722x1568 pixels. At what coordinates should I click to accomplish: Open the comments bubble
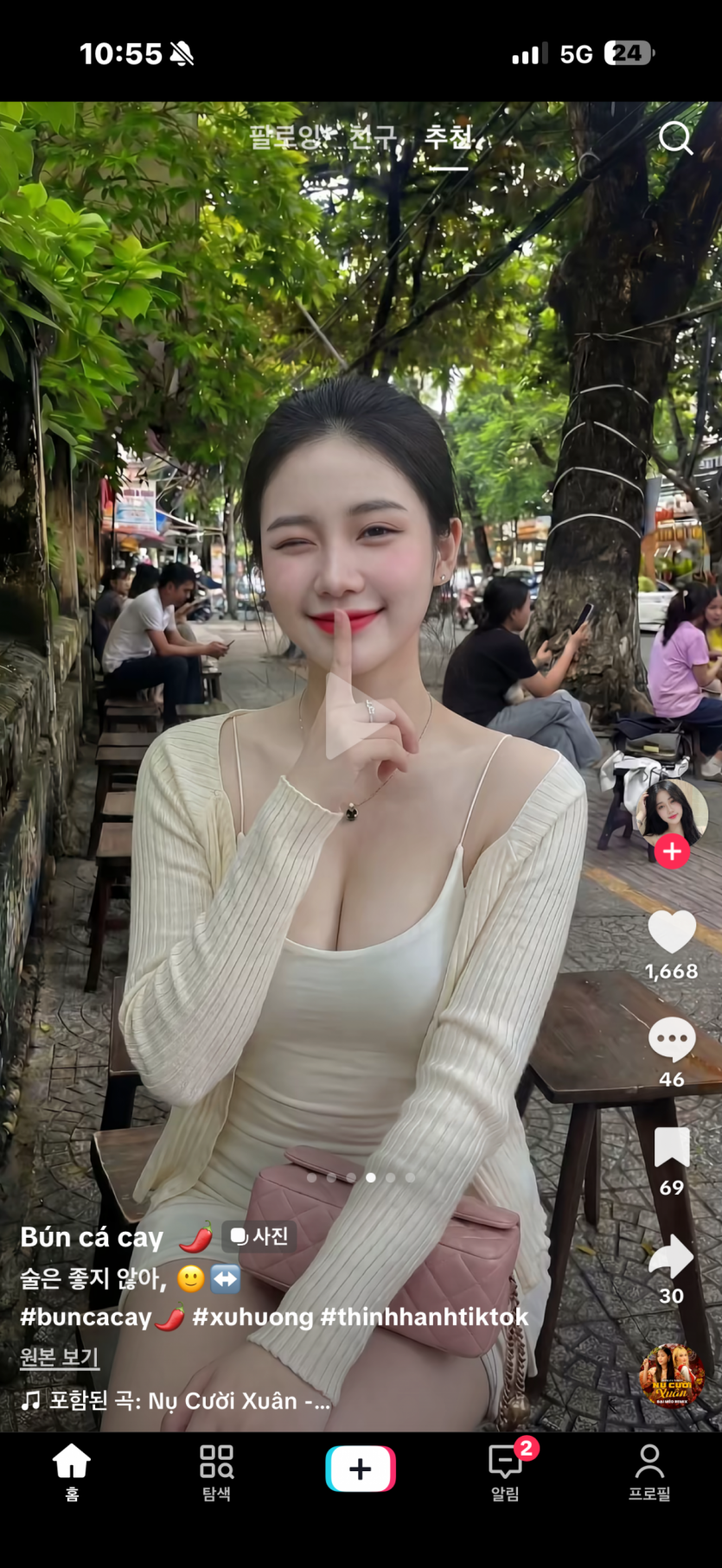tap(672, 1040)
